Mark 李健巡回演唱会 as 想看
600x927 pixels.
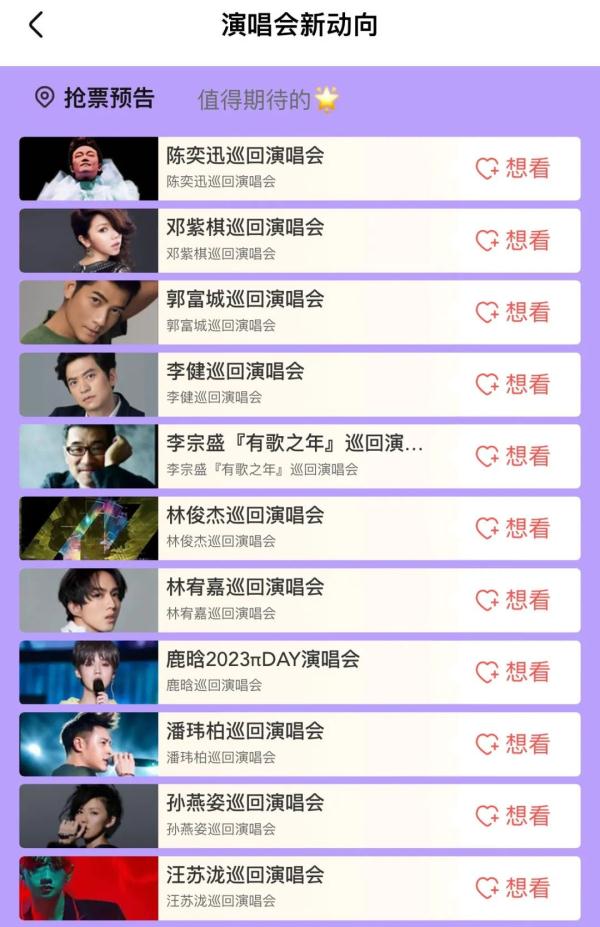513,384
